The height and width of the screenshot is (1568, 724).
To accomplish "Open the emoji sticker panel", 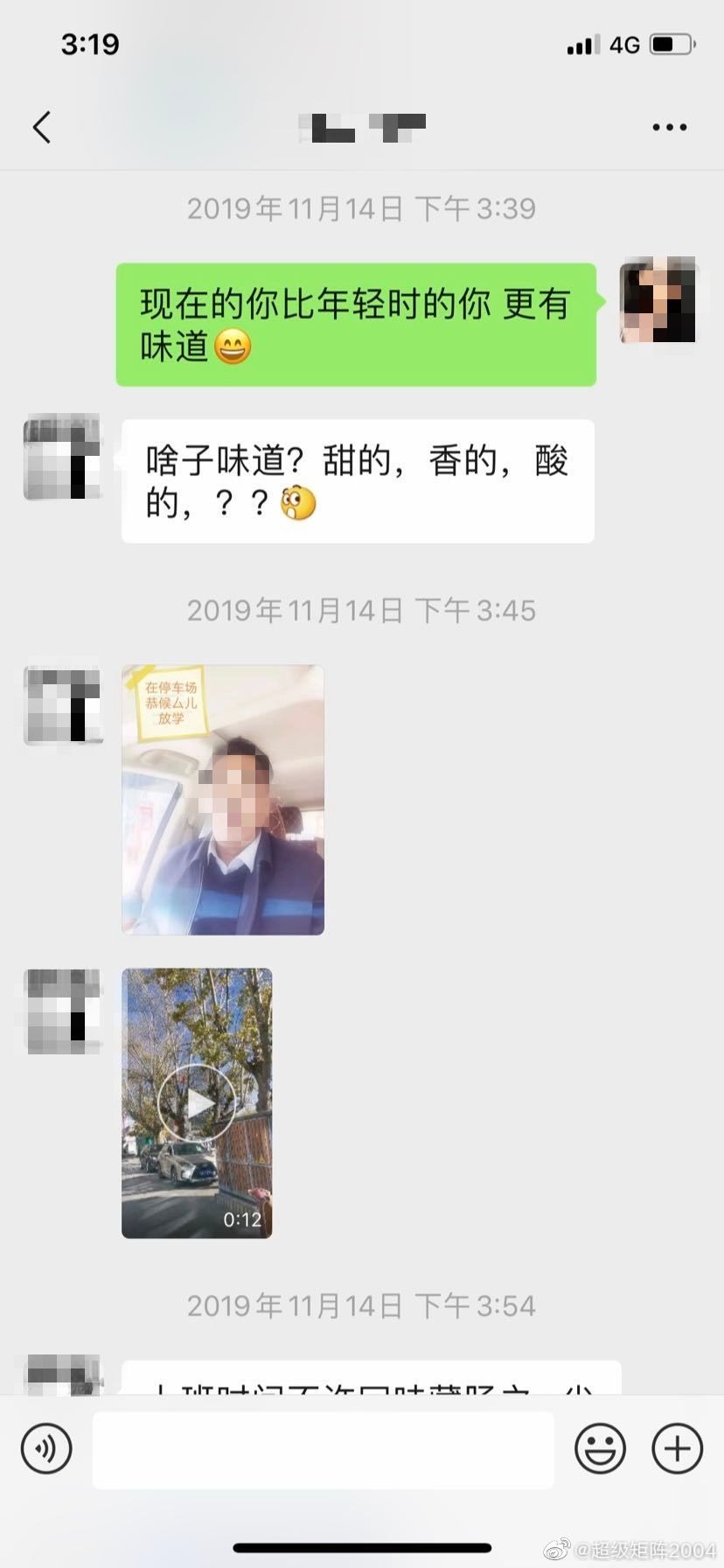I will point(600,1448).
